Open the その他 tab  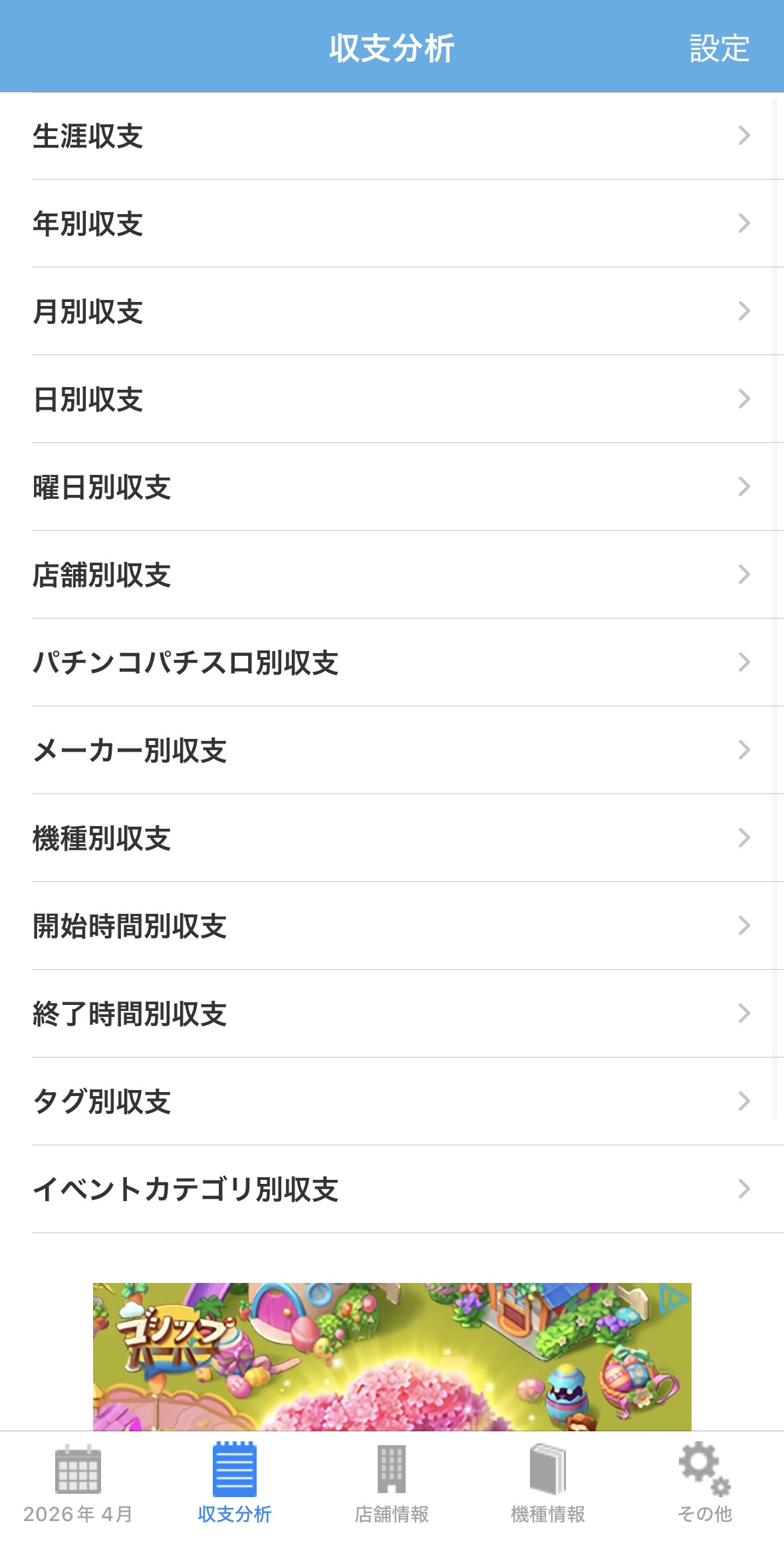coord(704,1484)
